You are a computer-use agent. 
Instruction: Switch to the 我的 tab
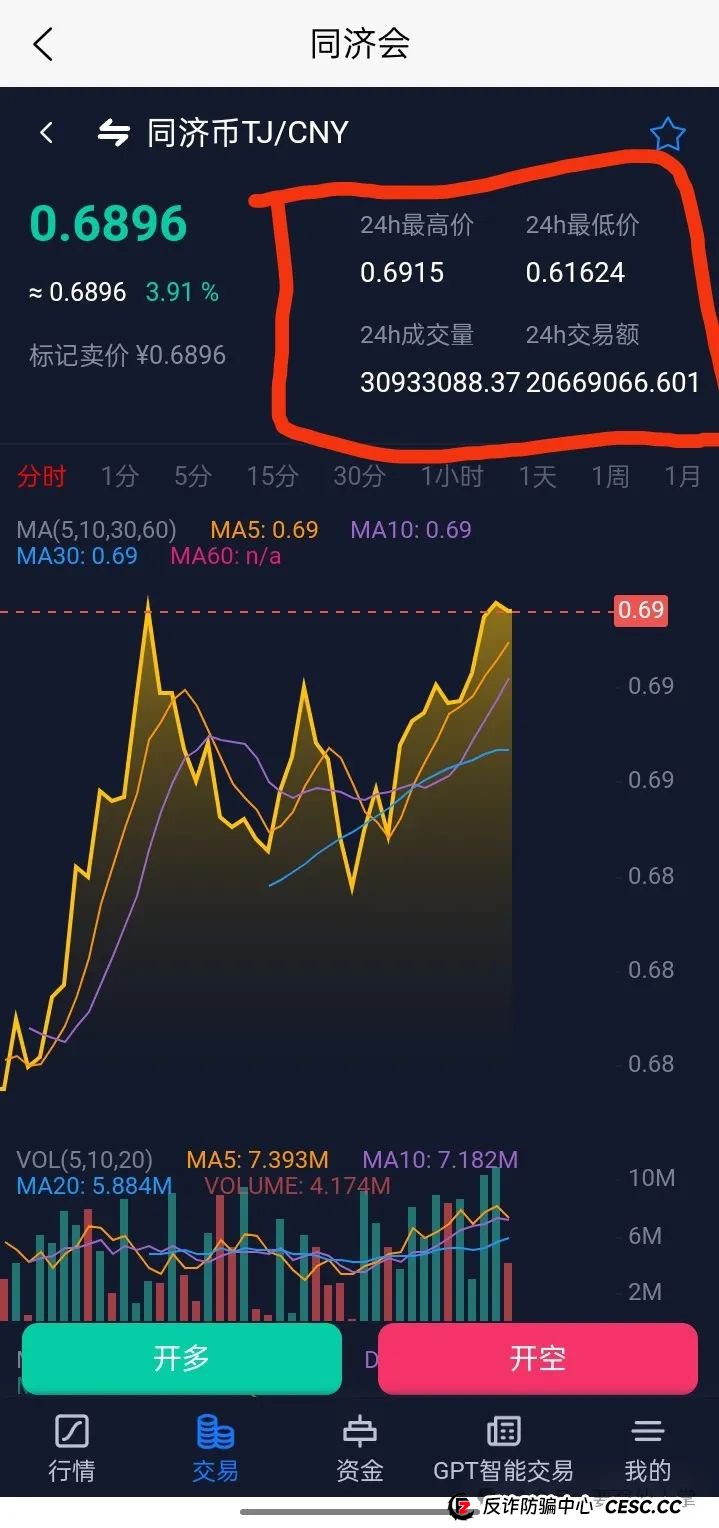point(647,1448)
